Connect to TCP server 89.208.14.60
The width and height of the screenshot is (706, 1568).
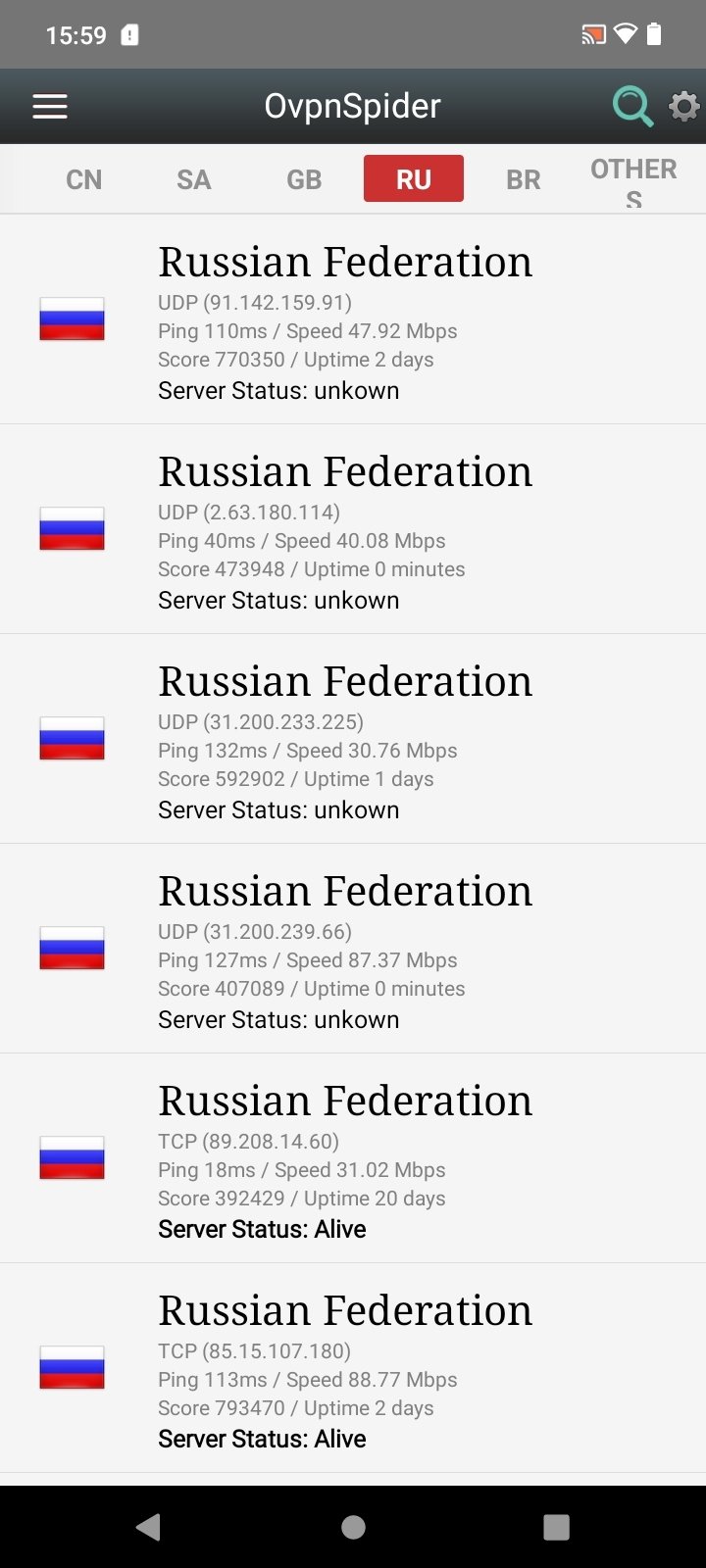(x=353, y=1158)
